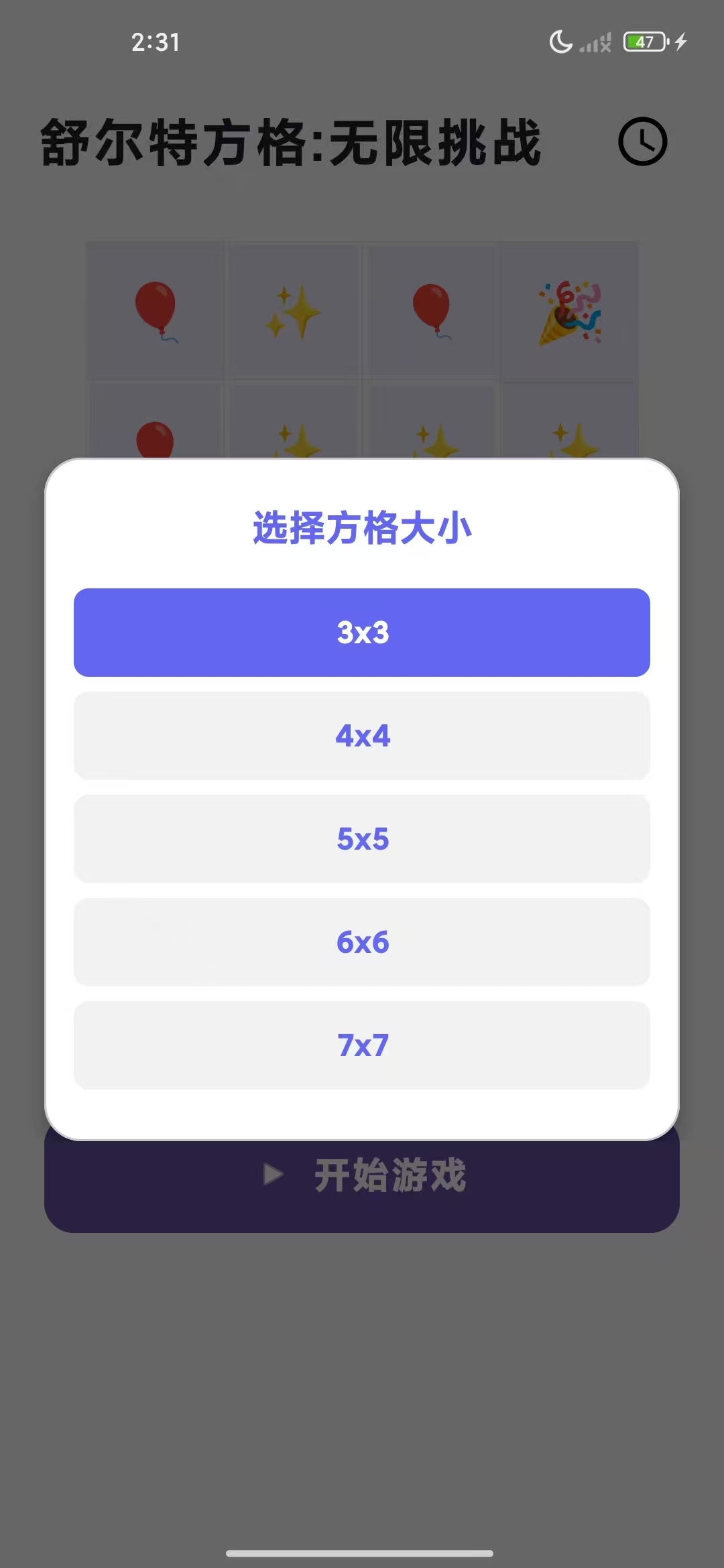Select the 4x4 grid size option
Viewport: 724px width, 1568px height.
coord(362,736)
